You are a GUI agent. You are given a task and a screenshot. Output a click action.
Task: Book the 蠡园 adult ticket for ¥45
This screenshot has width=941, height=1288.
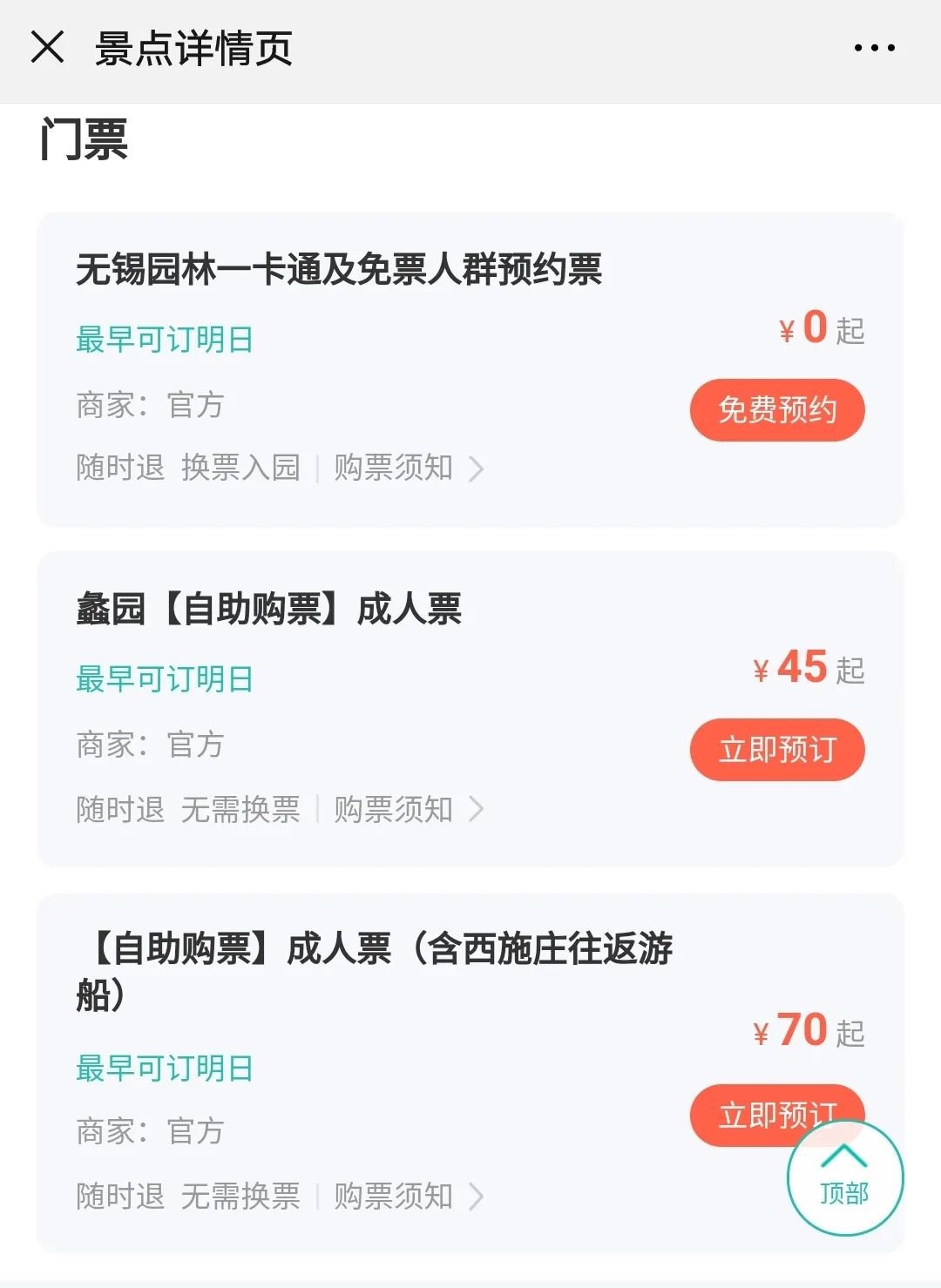tap(776, 749)
